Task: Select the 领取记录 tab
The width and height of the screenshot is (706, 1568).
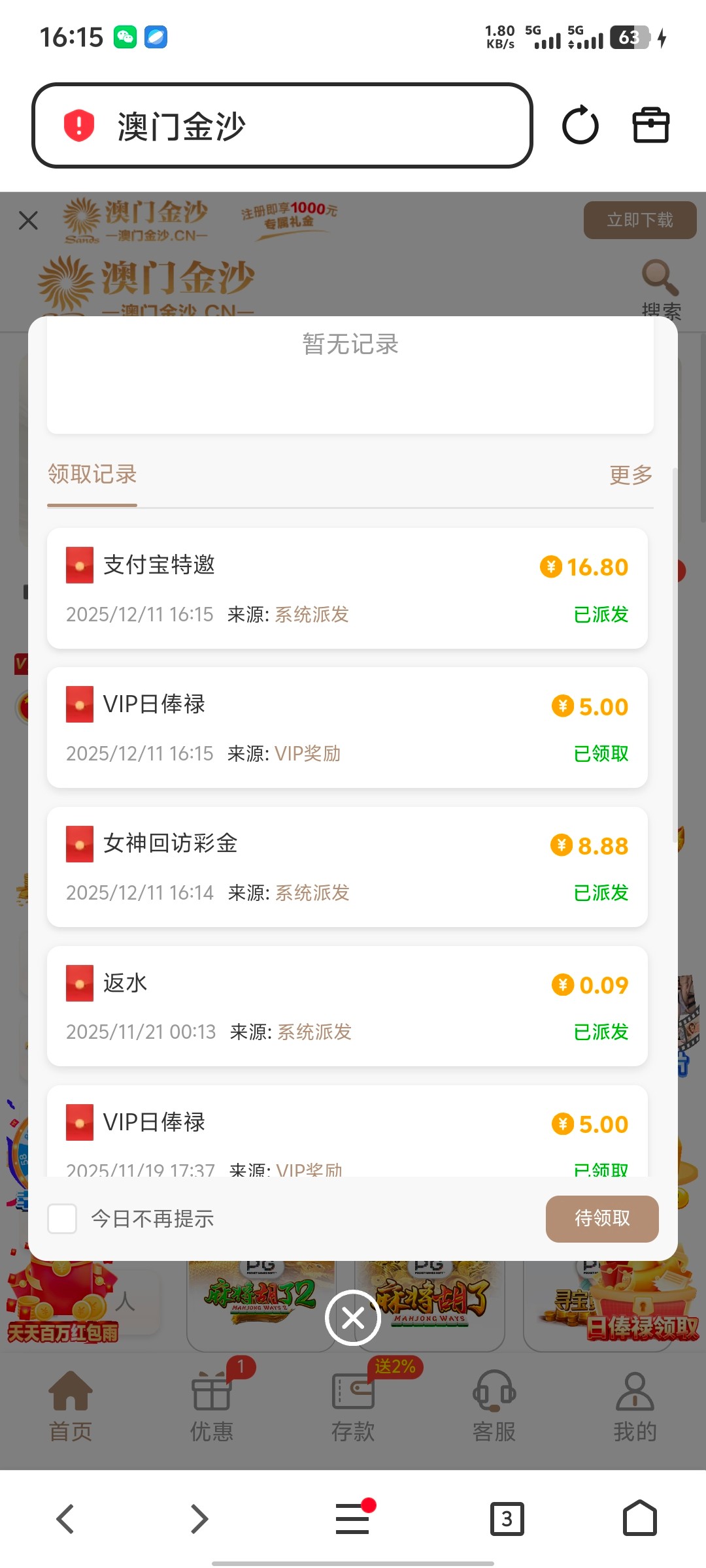Action: [x=92, y=475]
